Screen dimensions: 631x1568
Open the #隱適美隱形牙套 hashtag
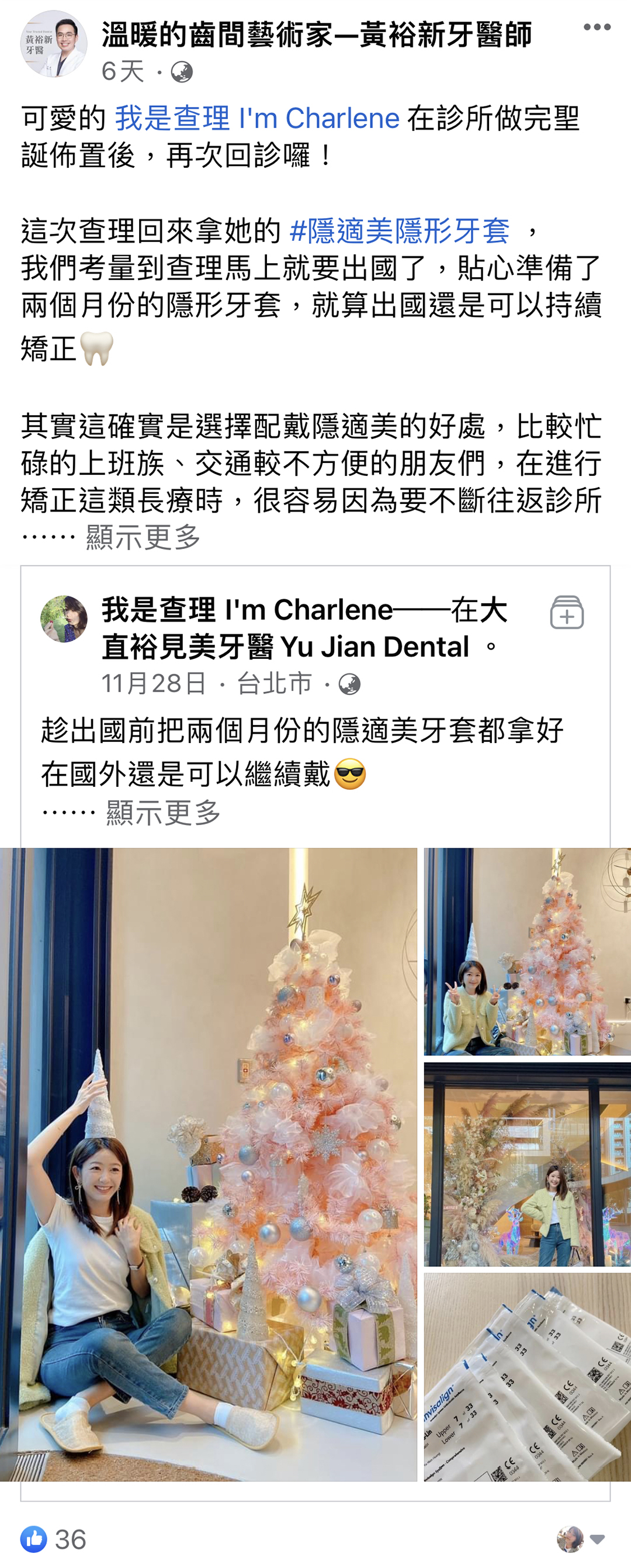(x=399, y=231)
